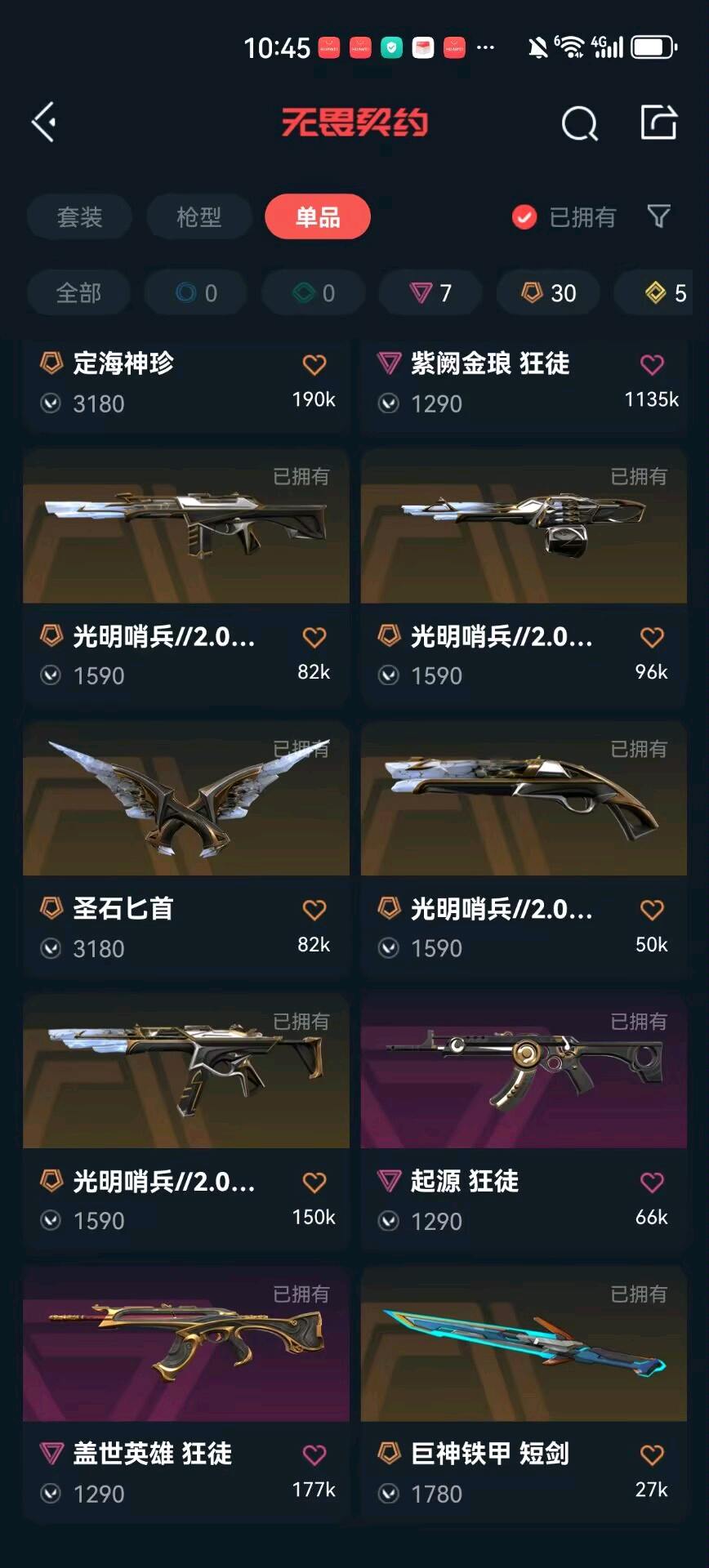Filter by the yellow rarity chip showing 5
This screenshot has width=709, height=1568.
click(663, 292)
